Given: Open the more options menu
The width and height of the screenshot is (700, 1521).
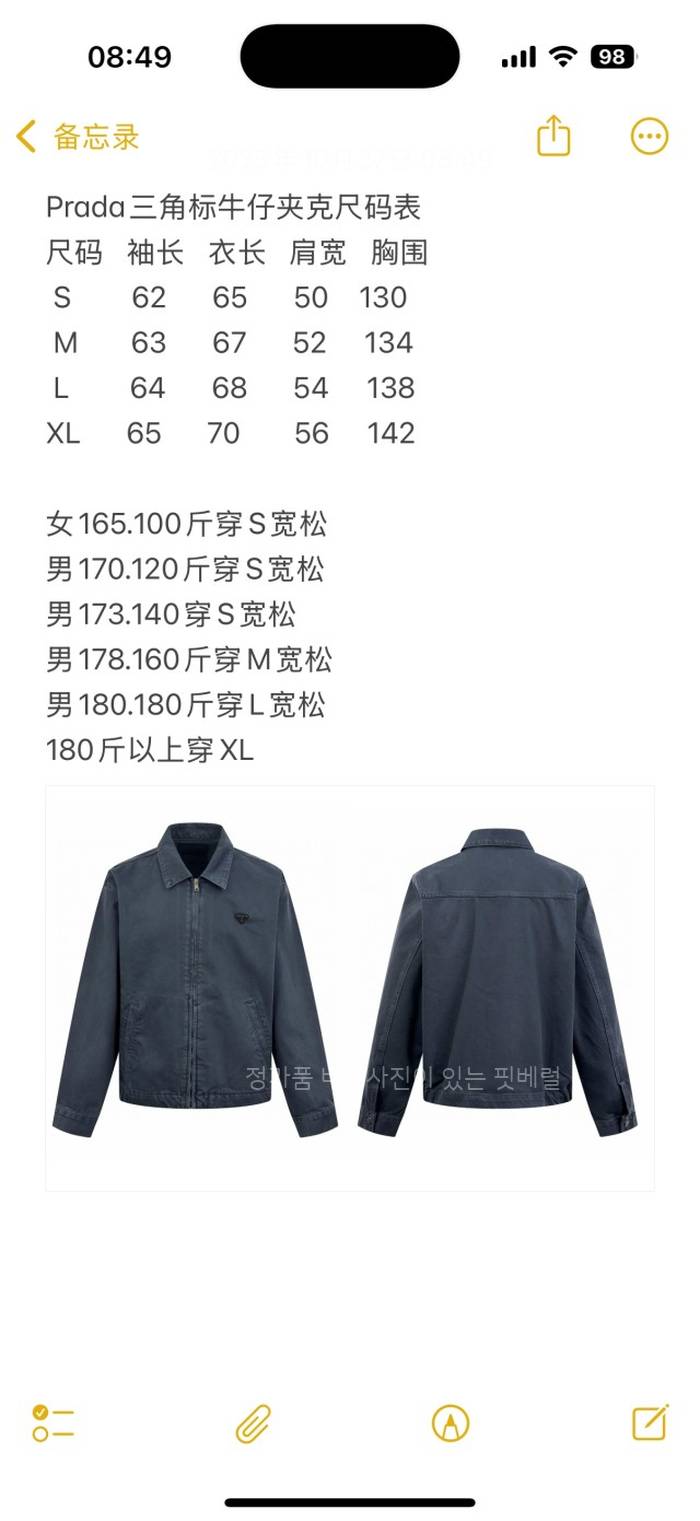Looking at the screenshot, I should click(x=649, y=136).
